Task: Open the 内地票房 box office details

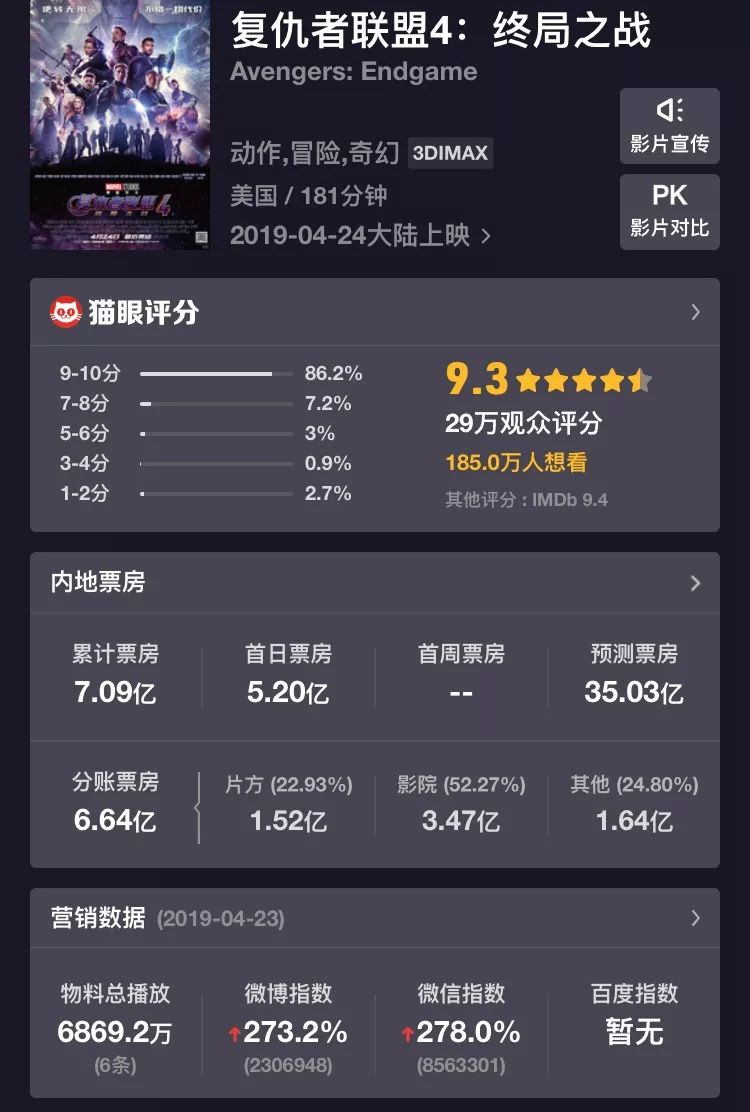Action: [374, 583]
